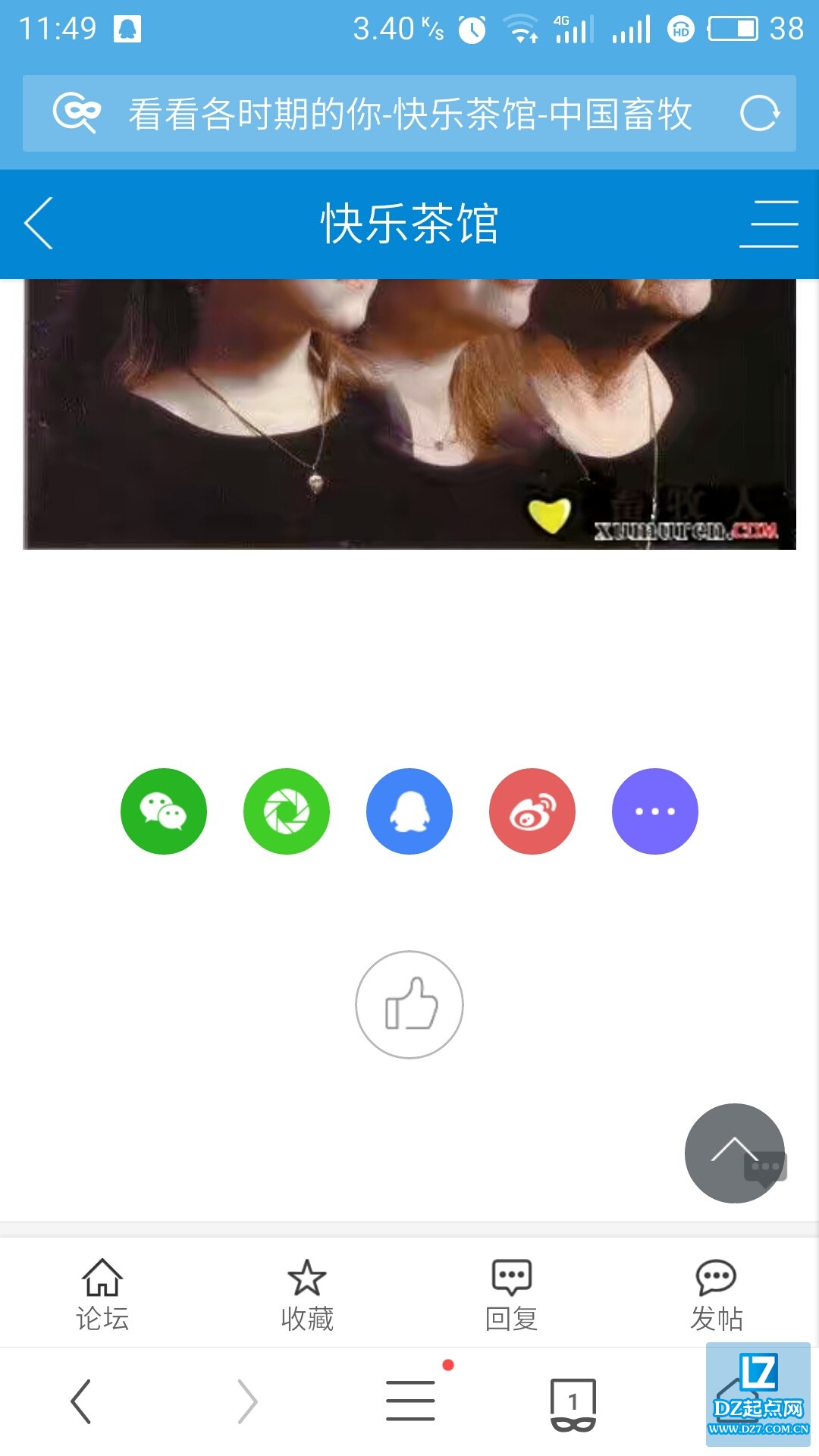
Task: Open the 快乐茶馆 hamburger menu
Action: pyautogui.click(x=768, y=224)
